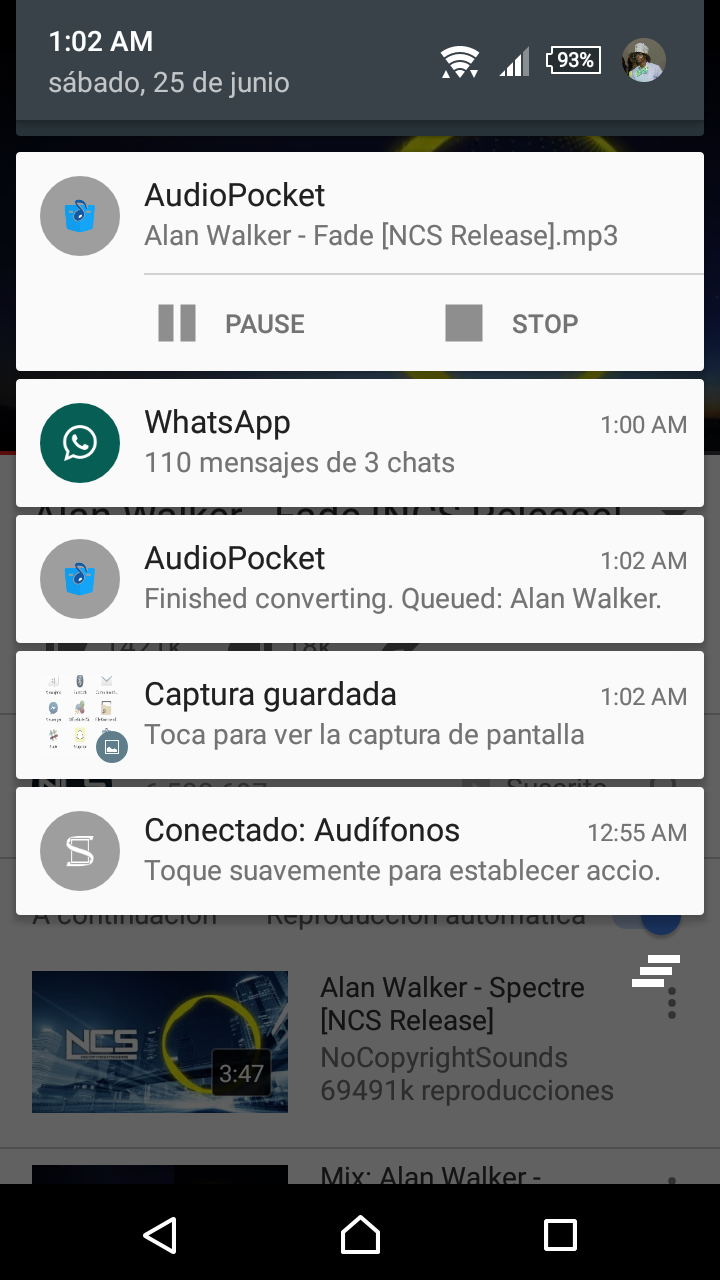Open the WhatsApp 110 mensajes notification

point(360,443)
